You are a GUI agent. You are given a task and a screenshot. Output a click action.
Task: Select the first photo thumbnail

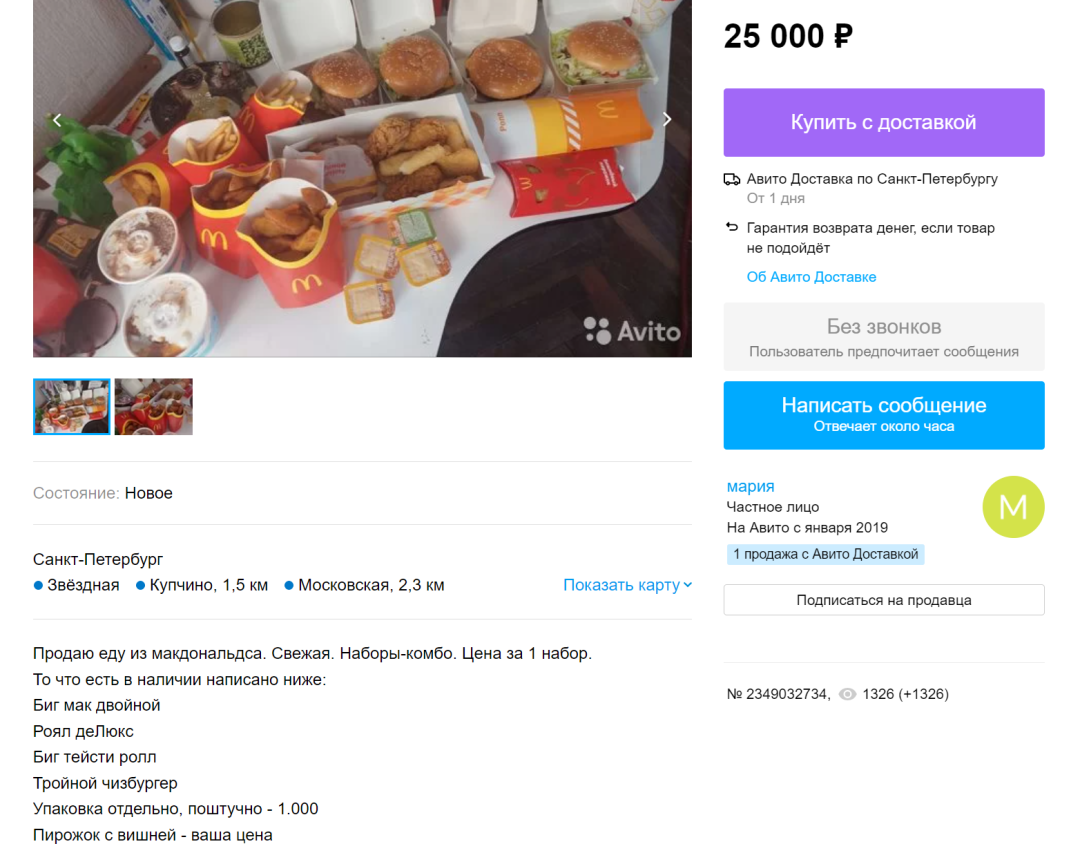click(x=72, y=406)
